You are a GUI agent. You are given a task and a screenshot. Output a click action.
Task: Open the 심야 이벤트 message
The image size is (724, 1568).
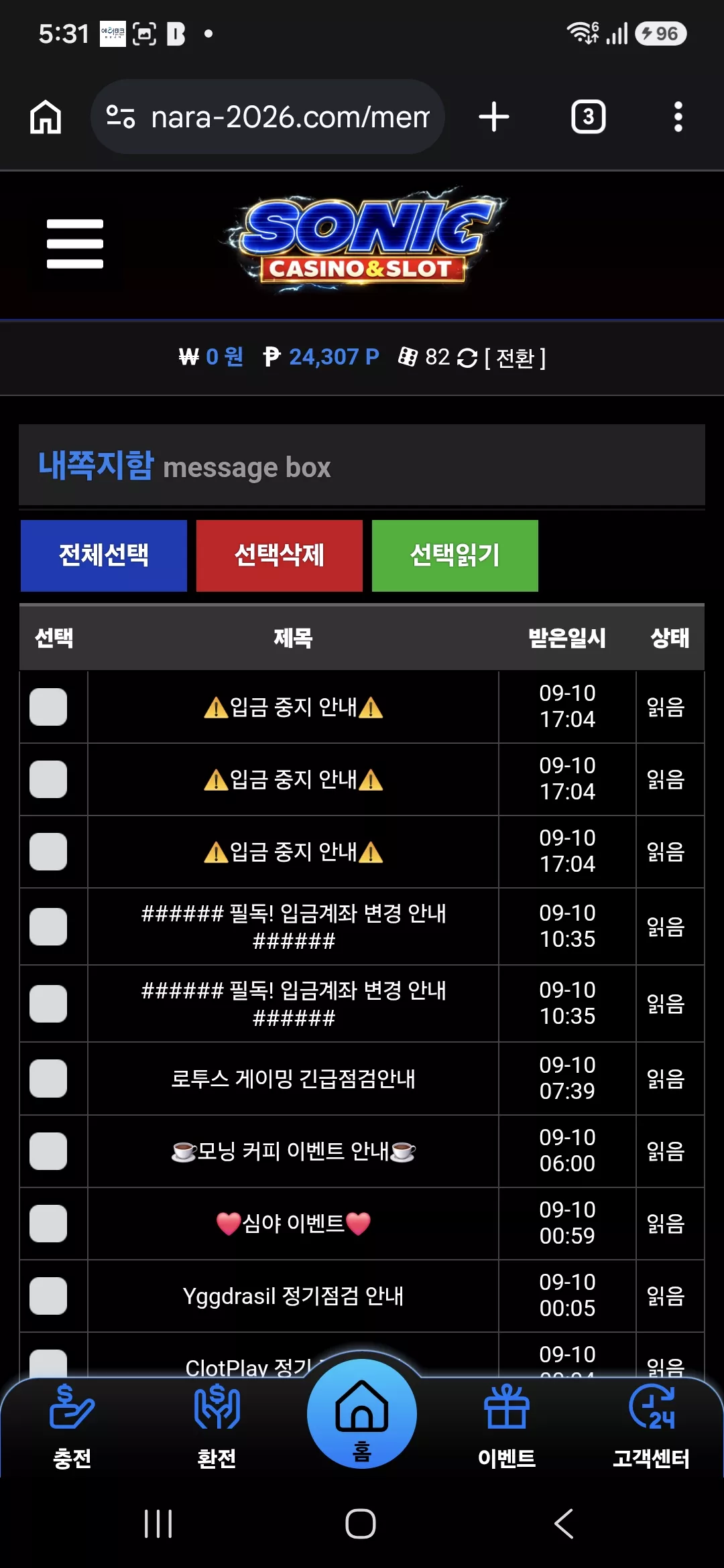click(x=293, y=1224)
